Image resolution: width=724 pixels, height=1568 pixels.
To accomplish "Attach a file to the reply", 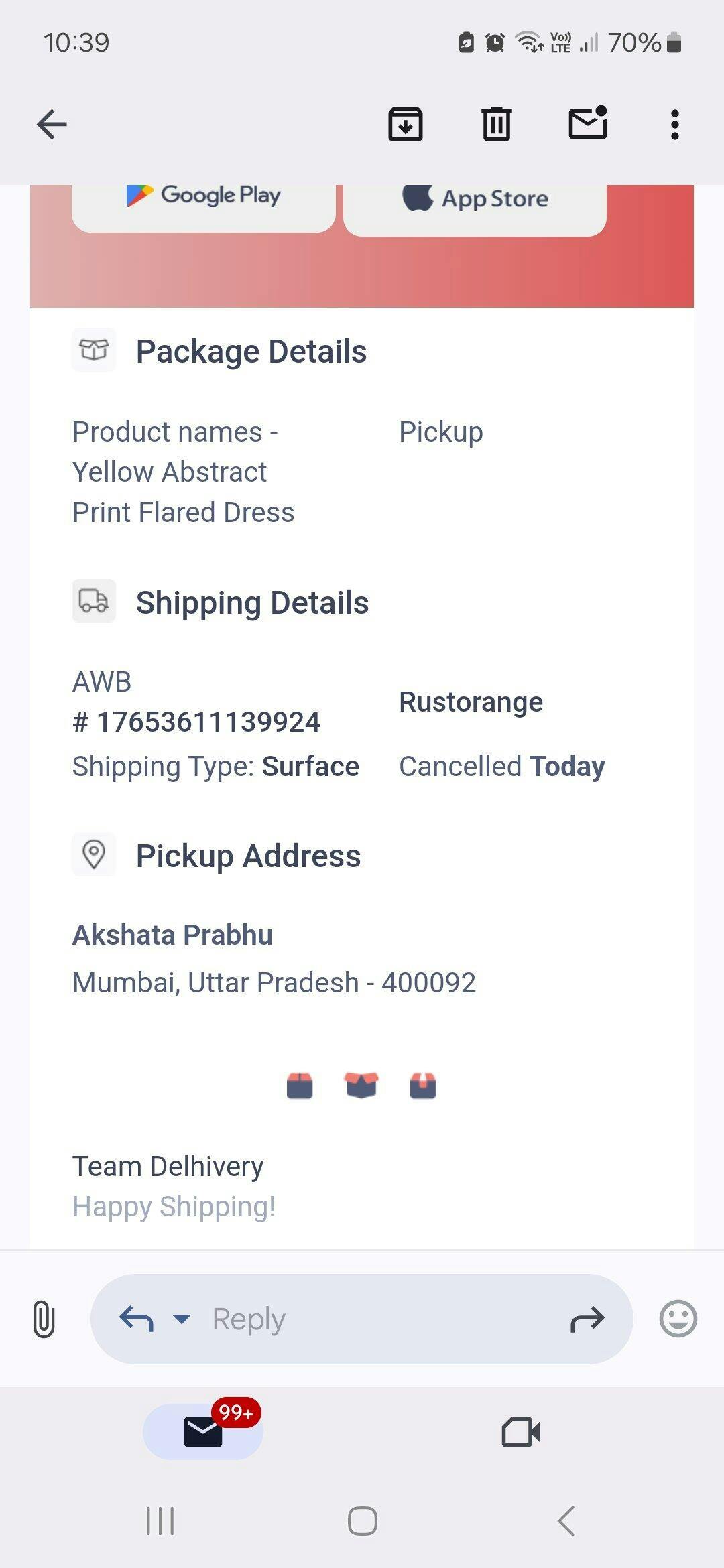I will point(44,1319).
